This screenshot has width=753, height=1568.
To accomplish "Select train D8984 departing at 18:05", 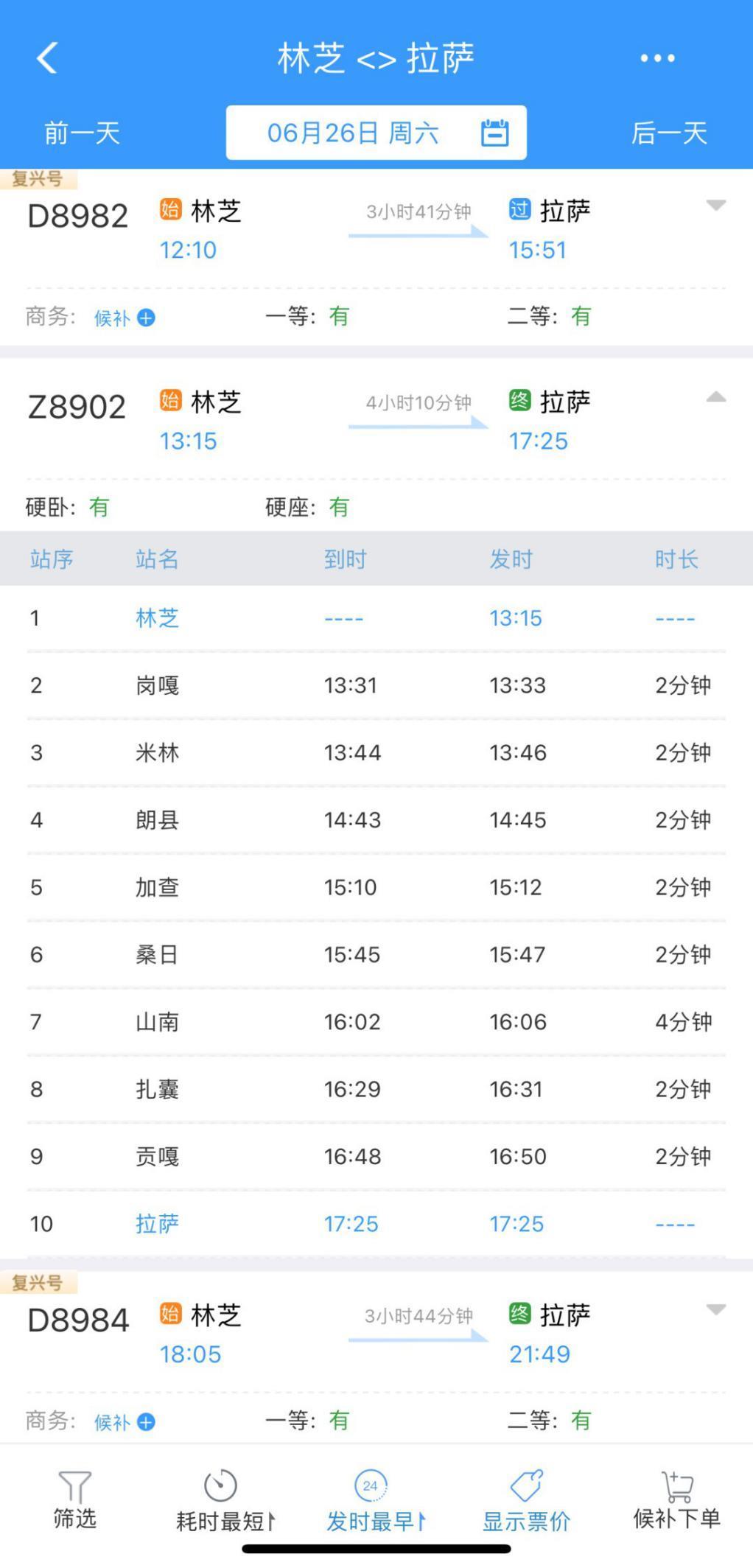I will (x=376, y=1334).
